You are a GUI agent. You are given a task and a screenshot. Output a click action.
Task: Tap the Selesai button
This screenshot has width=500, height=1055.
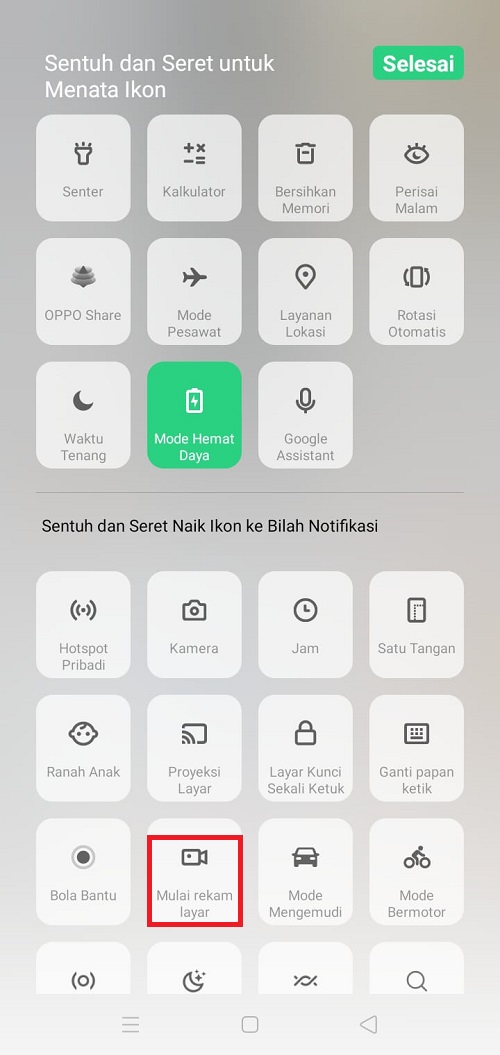pos(418,63)
